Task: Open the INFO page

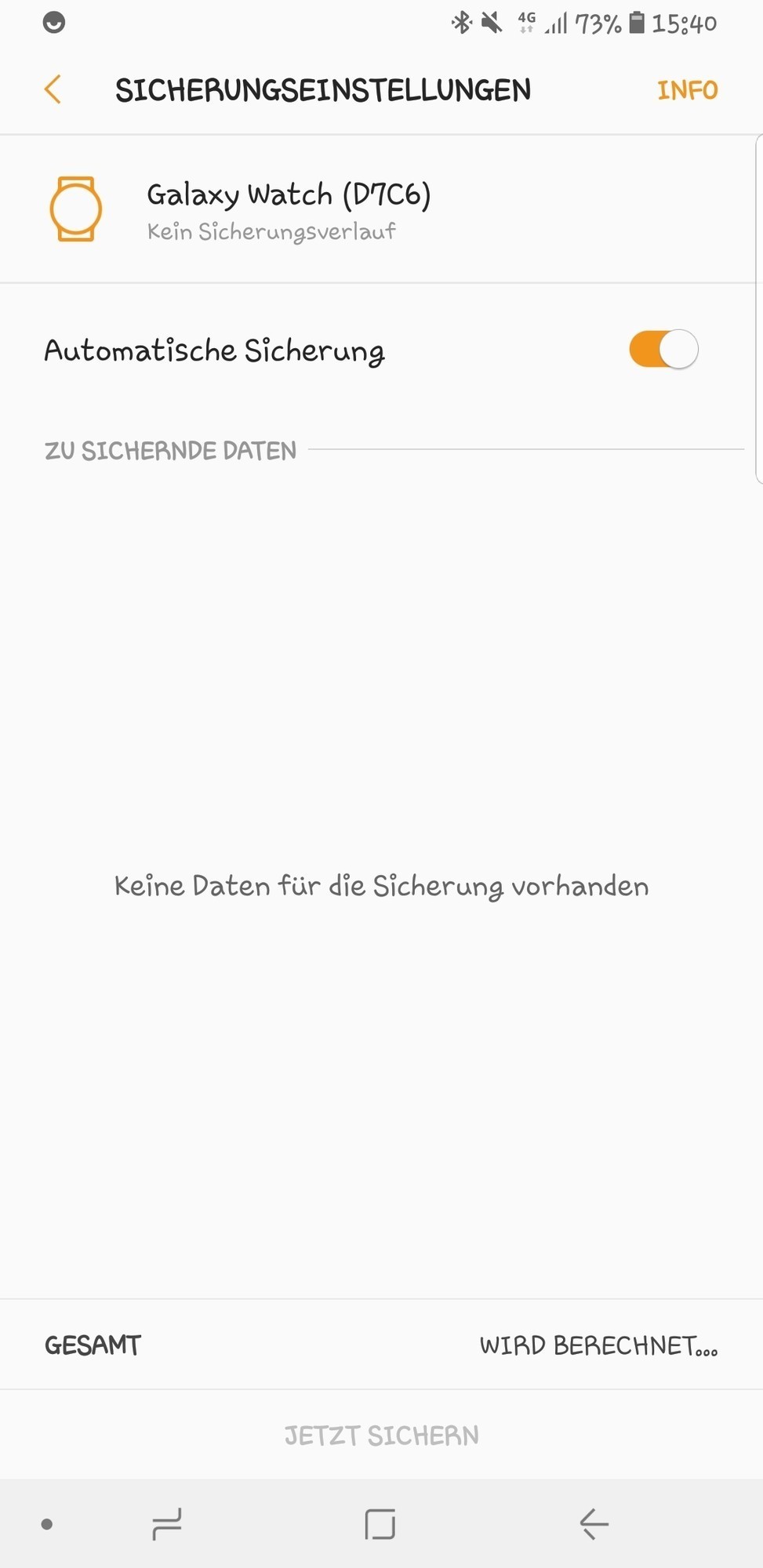Action: pyautogui.click(x=687, y=90)
